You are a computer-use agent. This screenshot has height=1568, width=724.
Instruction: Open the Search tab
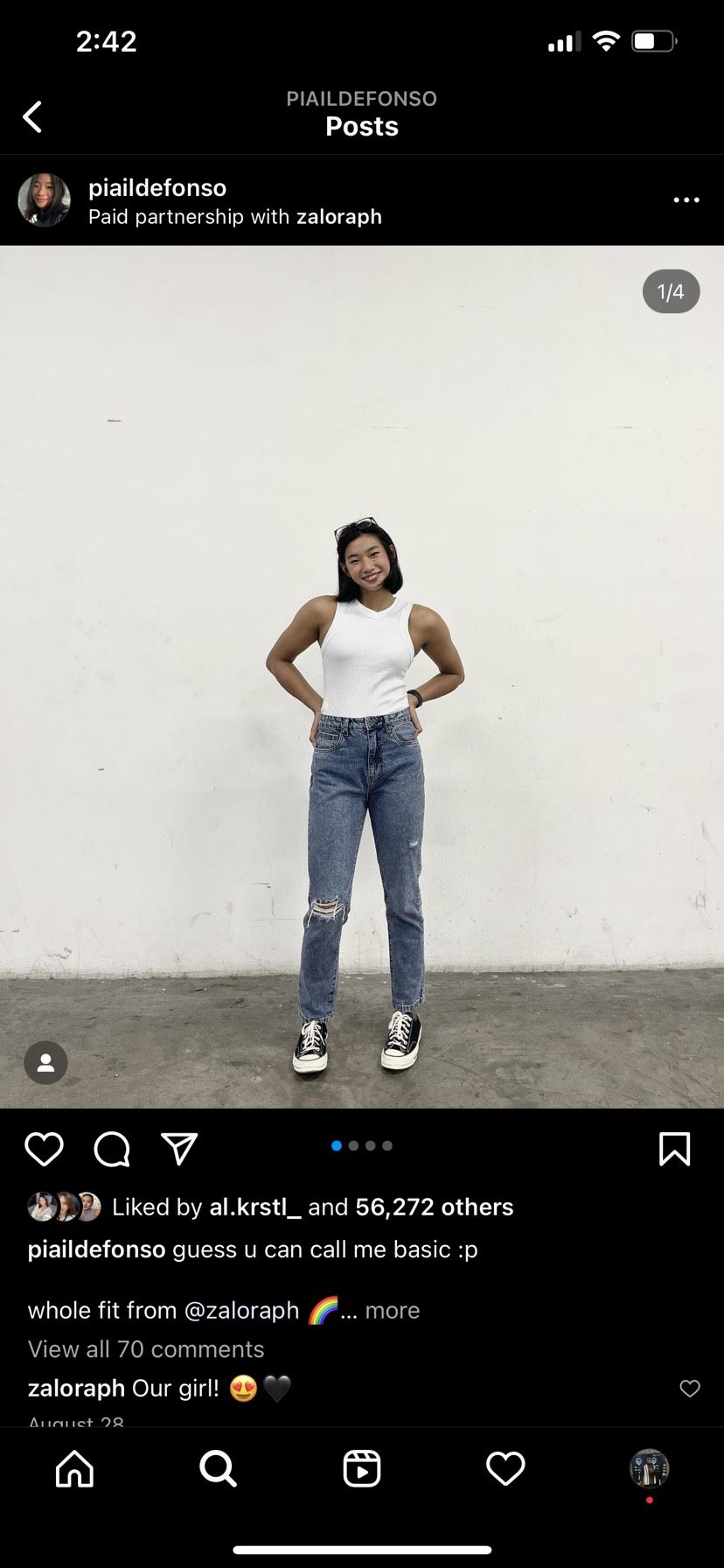[x=218, y=1469]
